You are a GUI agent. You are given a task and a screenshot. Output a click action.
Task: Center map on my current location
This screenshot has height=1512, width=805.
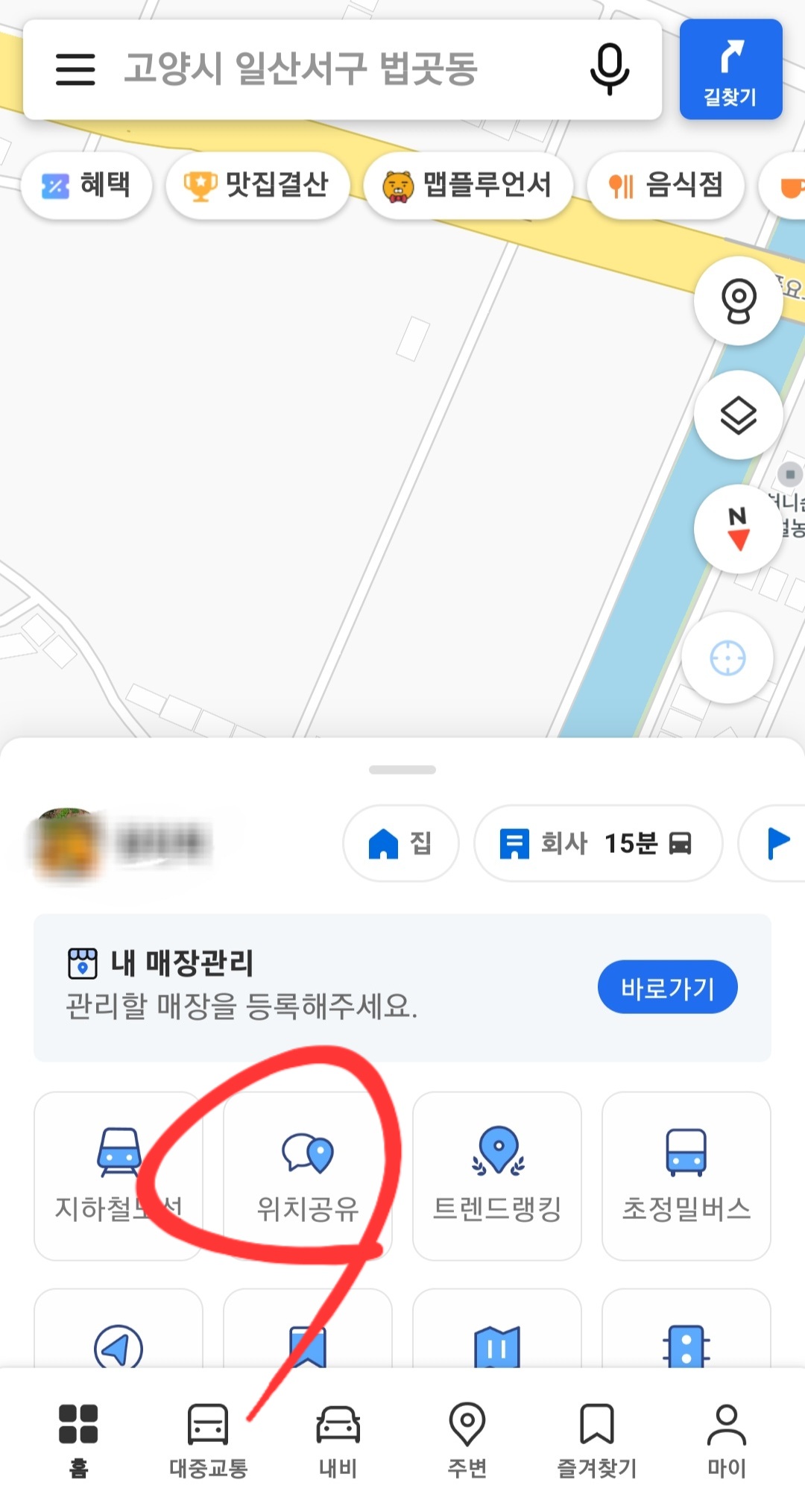pyautogui.click(x=727, y=658)
